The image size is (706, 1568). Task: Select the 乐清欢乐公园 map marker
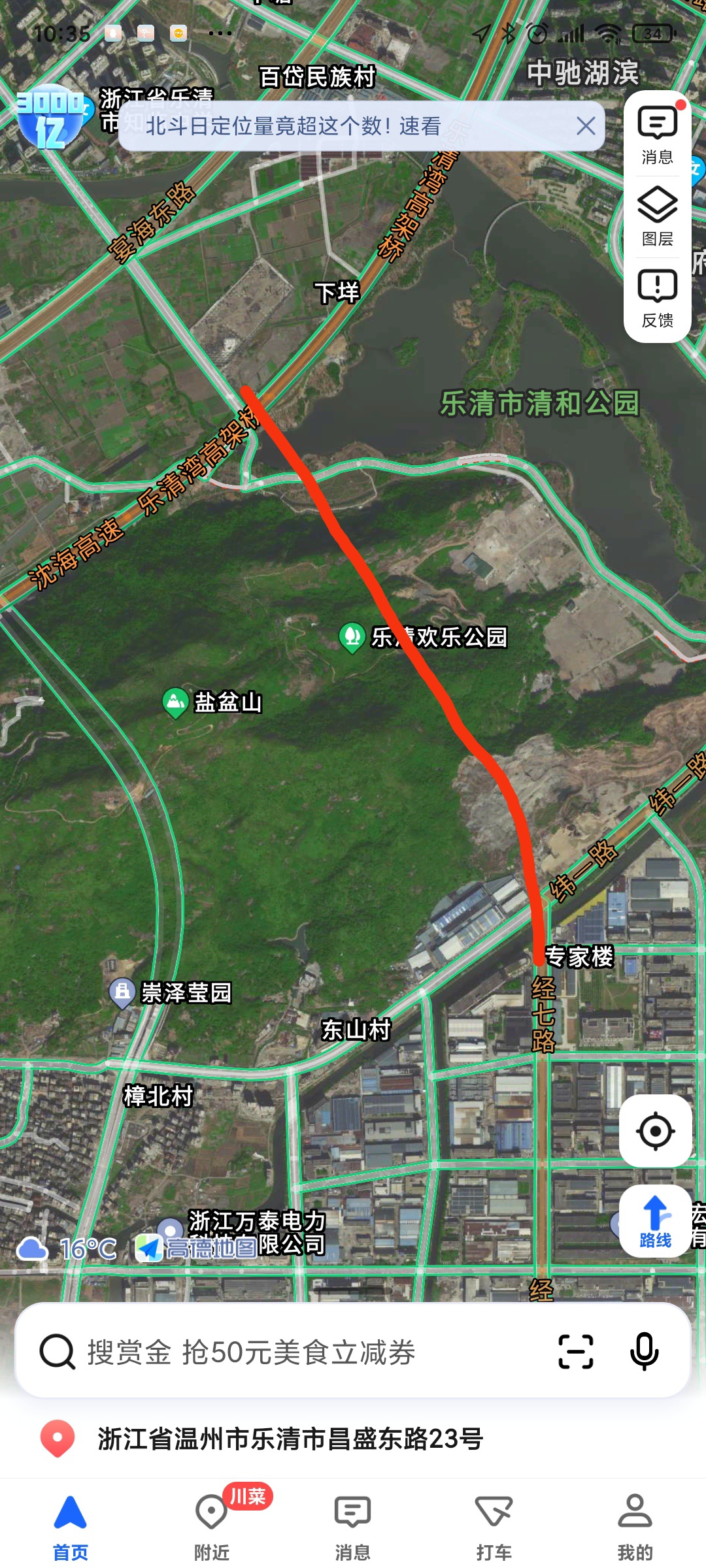352,636
